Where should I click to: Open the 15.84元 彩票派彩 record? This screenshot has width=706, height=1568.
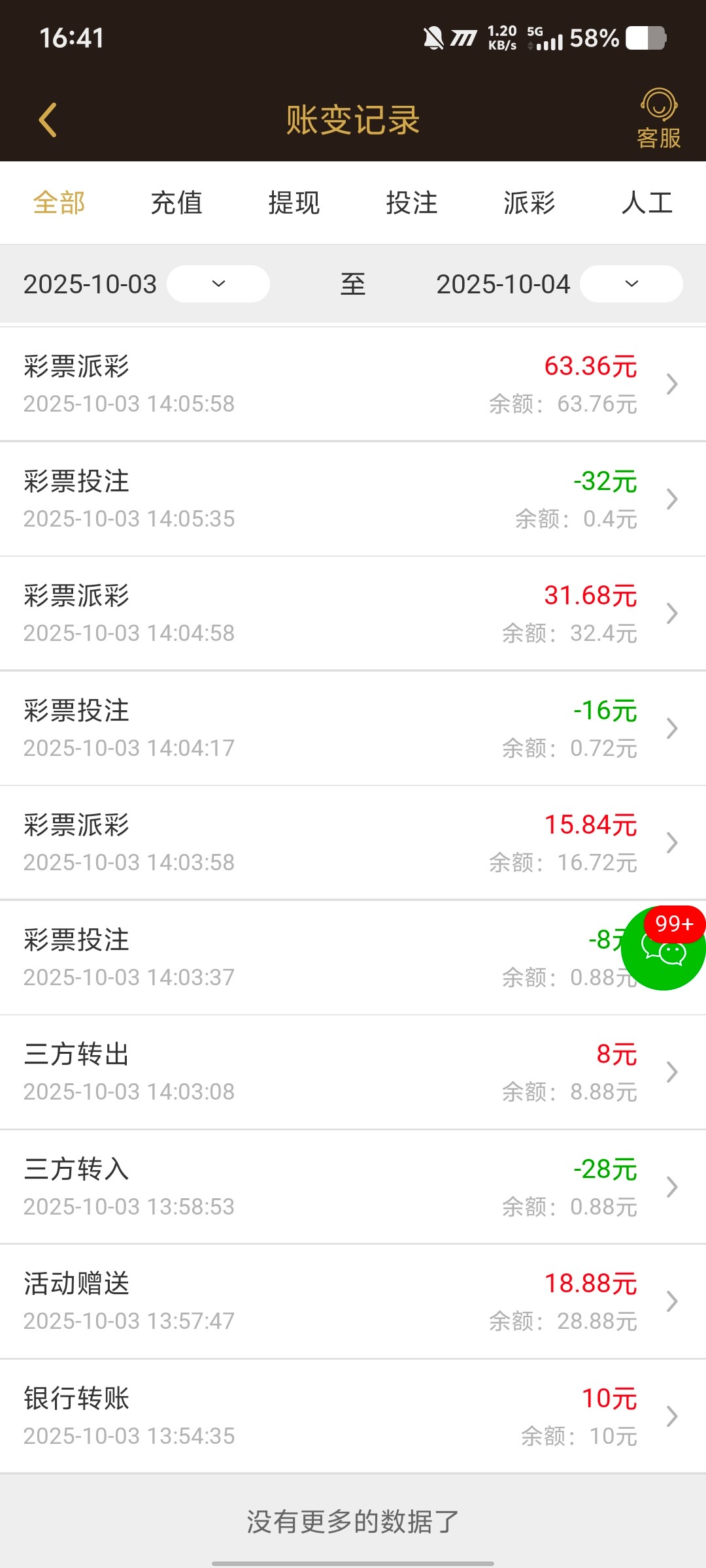(353, 843)
